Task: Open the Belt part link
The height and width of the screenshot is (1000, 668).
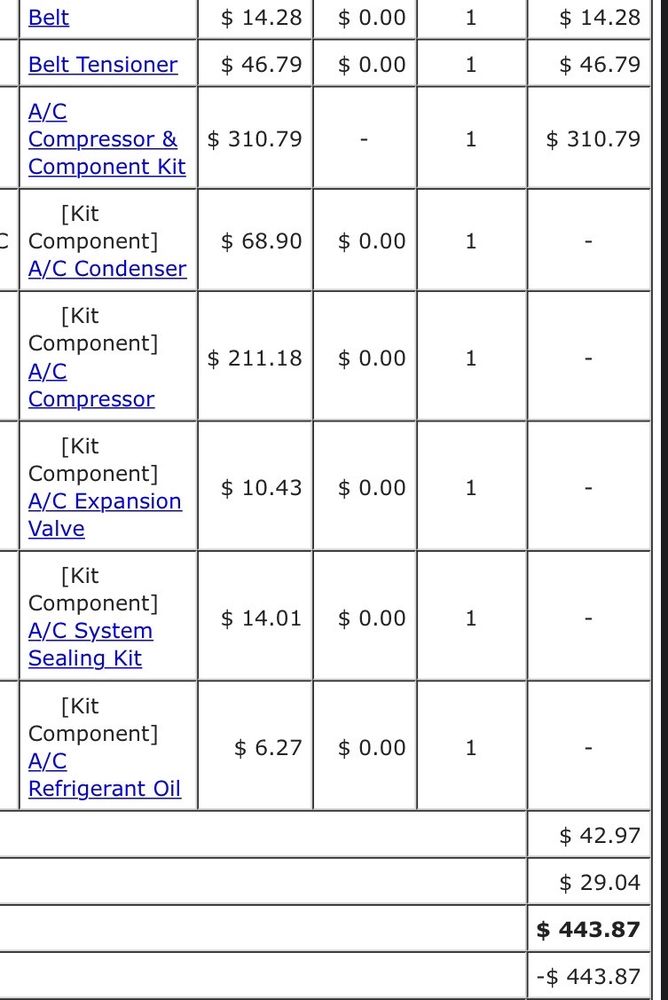Action: tap(48, 17)
